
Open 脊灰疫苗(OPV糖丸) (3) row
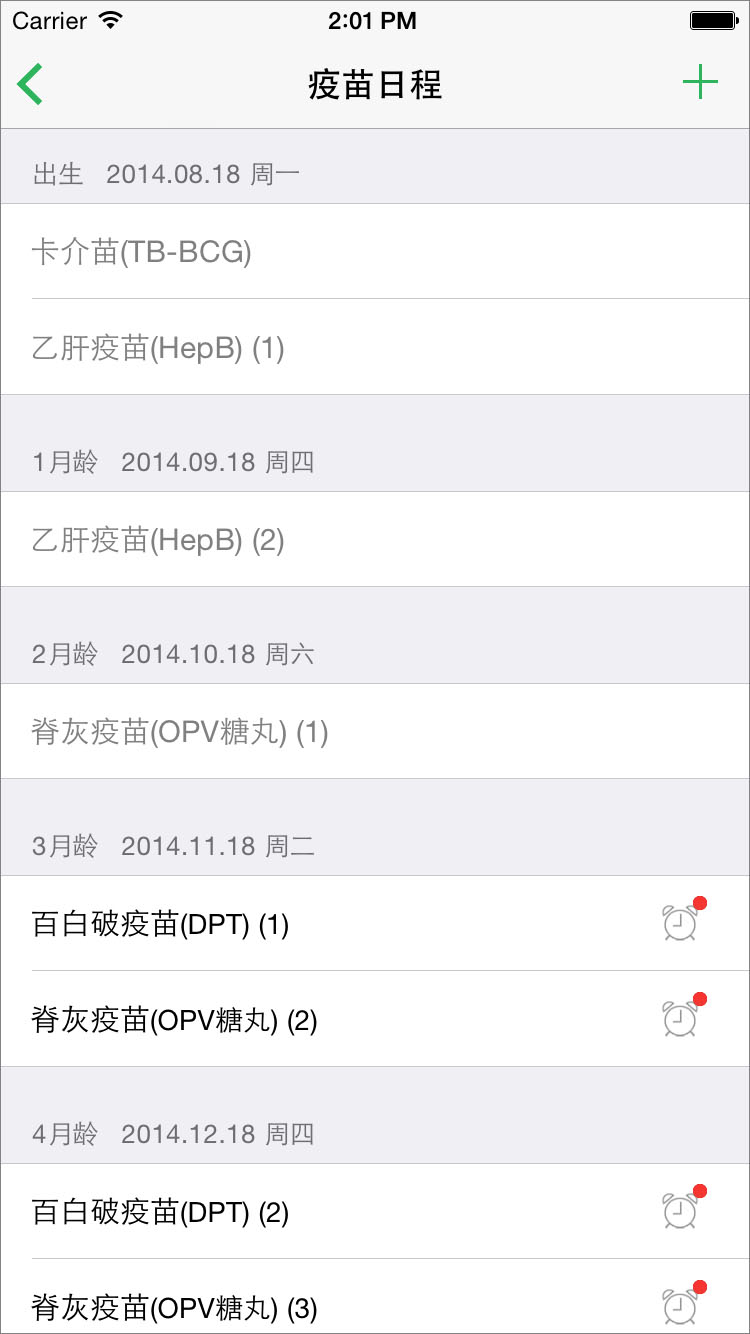tap(375, 1297)
